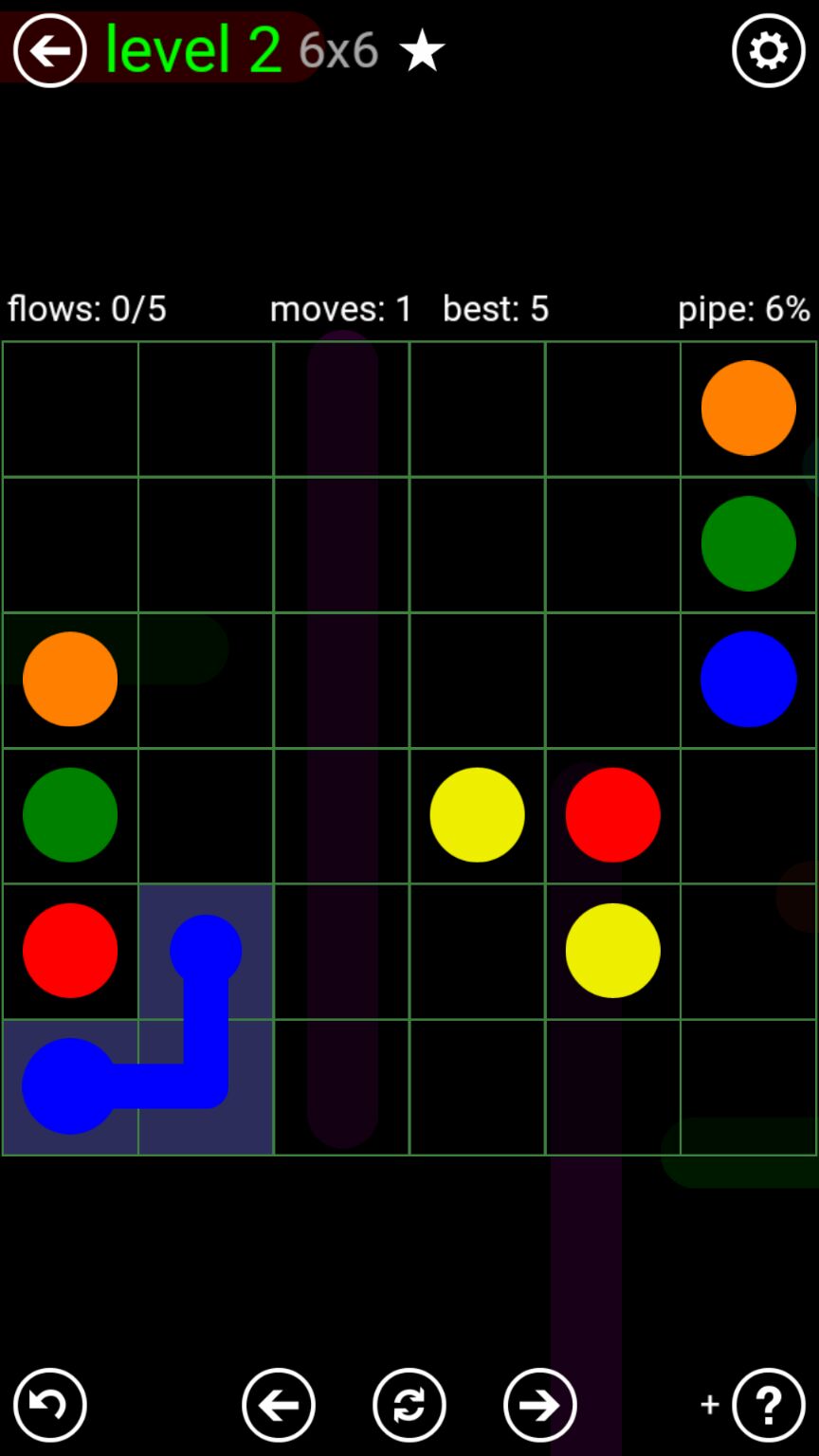Go to the previous level
This screenshot has width=819, height=1456.
tap(278, 1405)
